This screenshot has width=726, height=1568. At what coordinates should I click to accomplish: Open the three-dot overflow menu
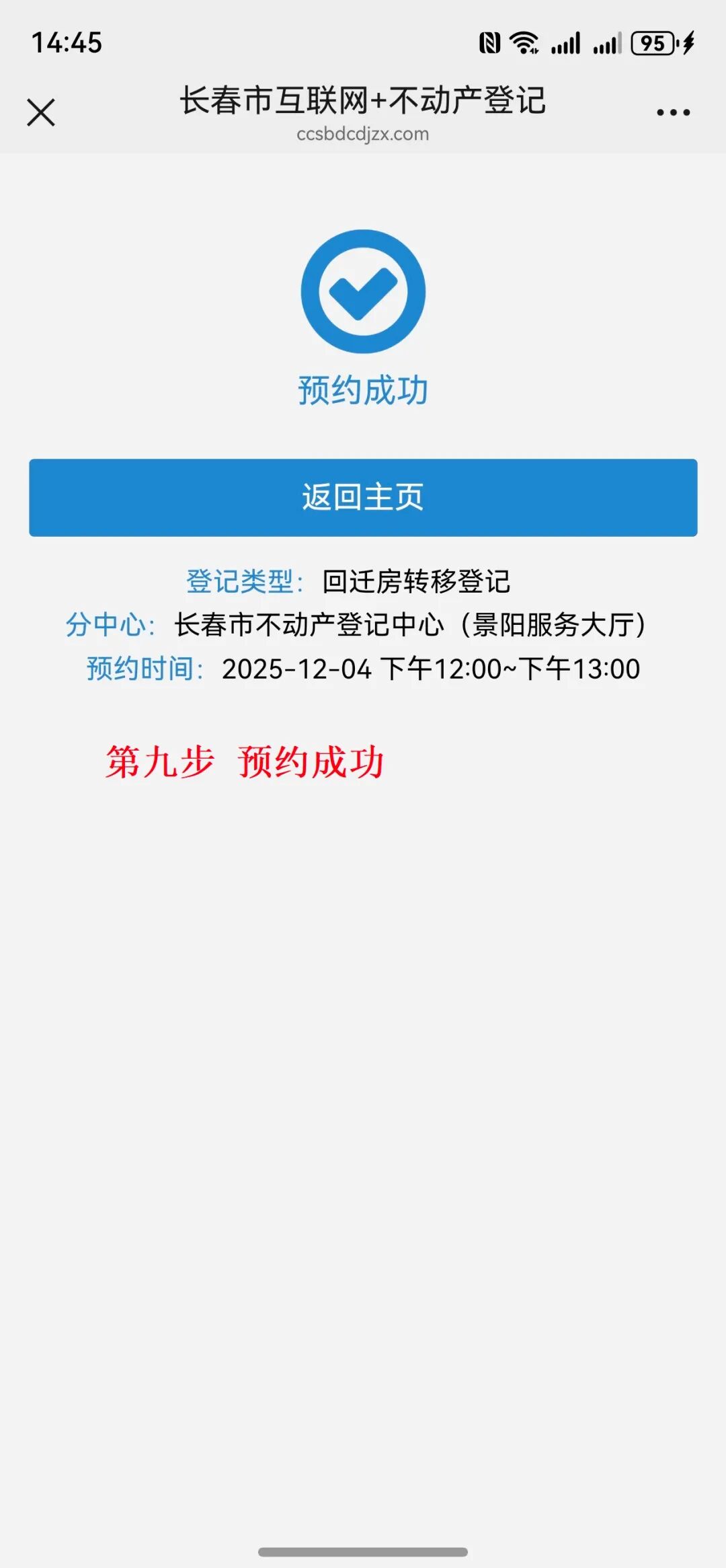coord(673,112)
